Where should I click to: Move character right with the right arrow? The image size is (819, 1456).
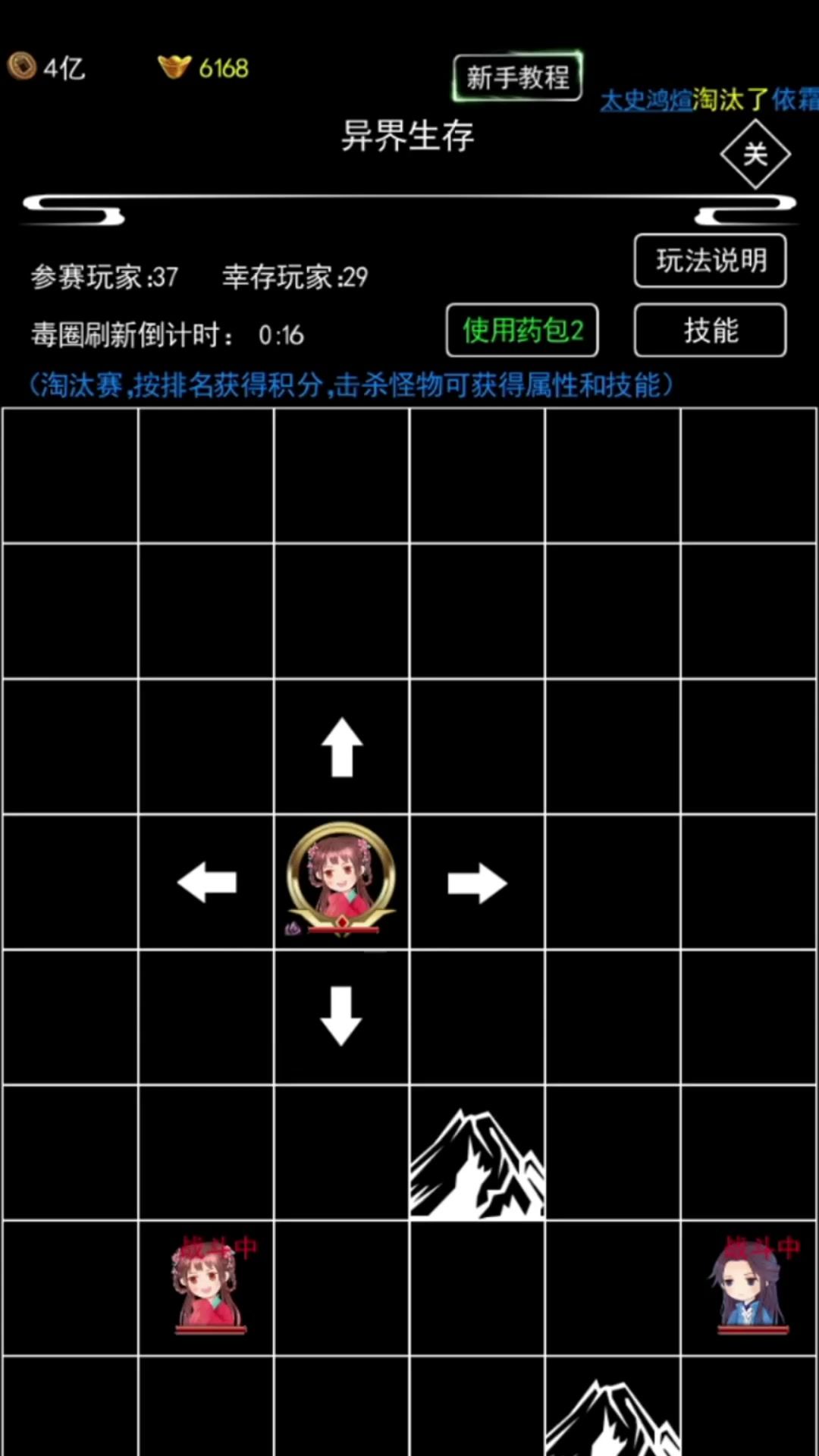point(476,883)
